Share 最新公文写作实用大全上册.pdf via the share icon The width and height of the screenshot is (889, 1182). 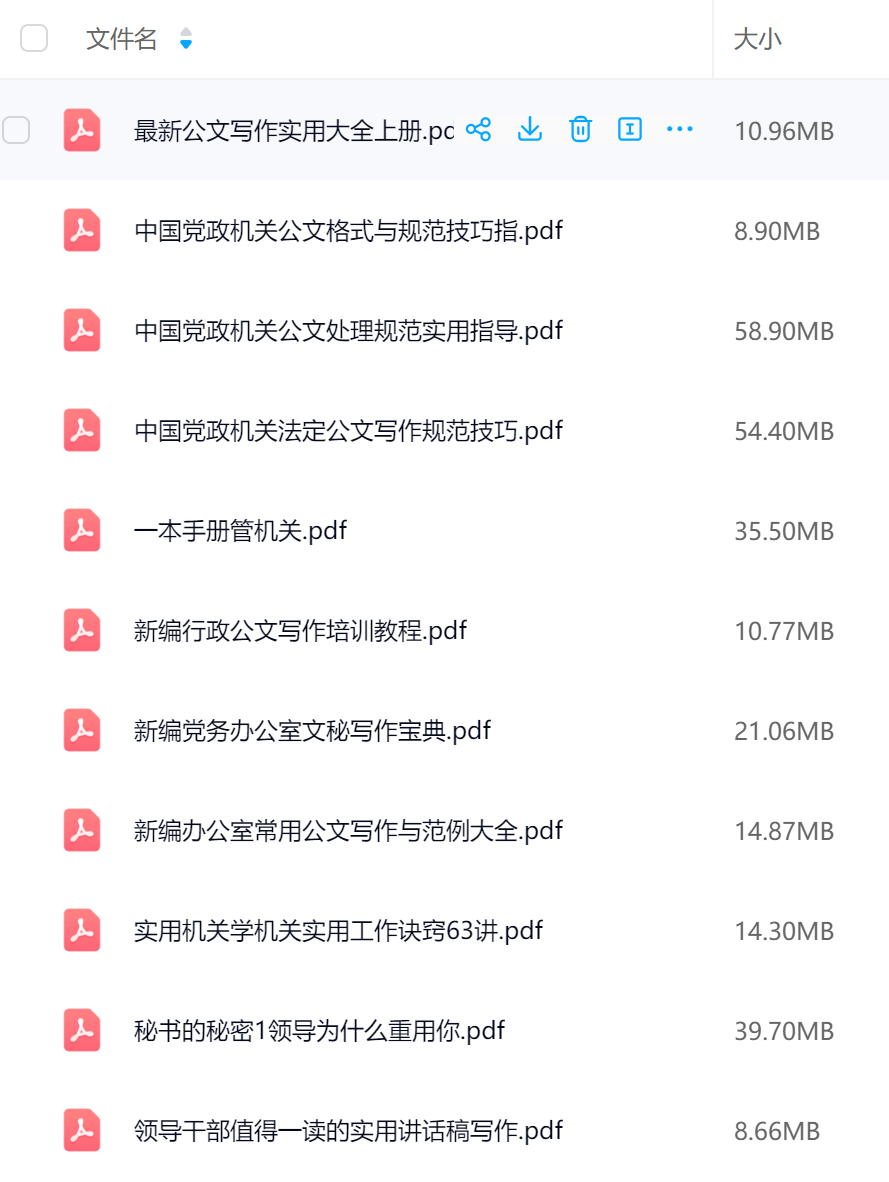(479, 130)
